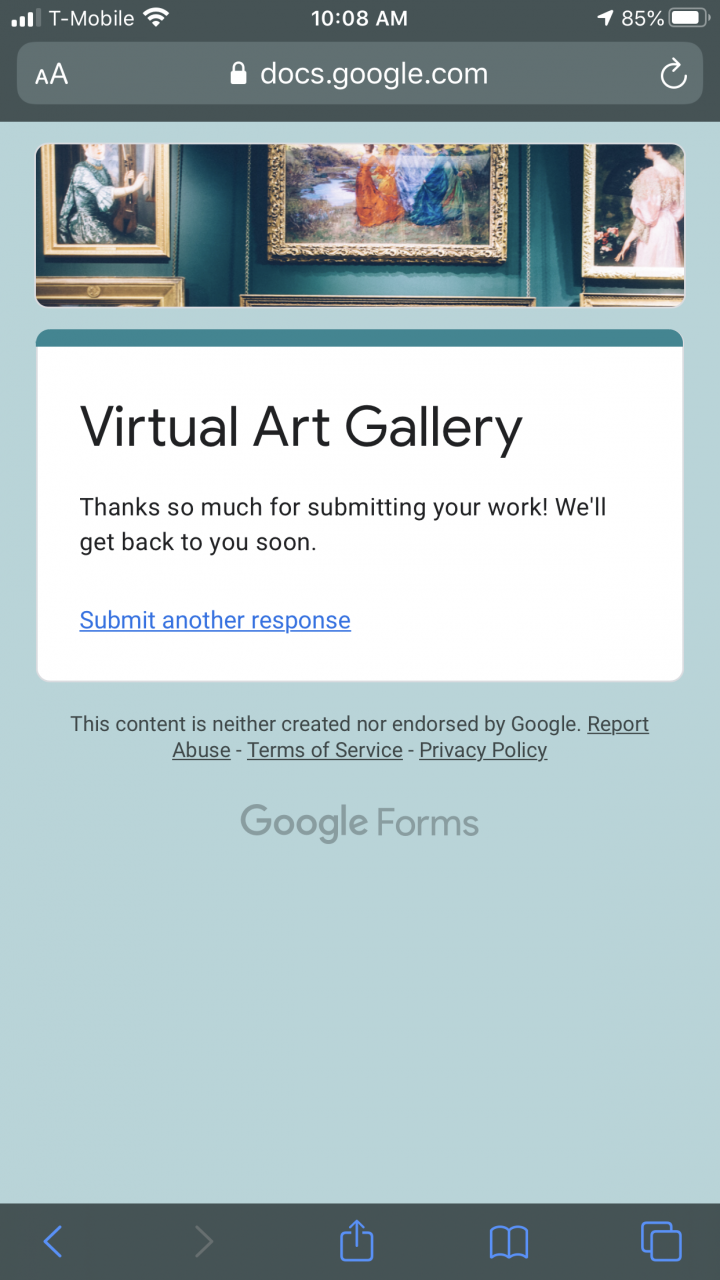Image resolution: width=720 pixels, height=1280 pixels.
Task: Go back to the previous page
Action: point(53,1242)
